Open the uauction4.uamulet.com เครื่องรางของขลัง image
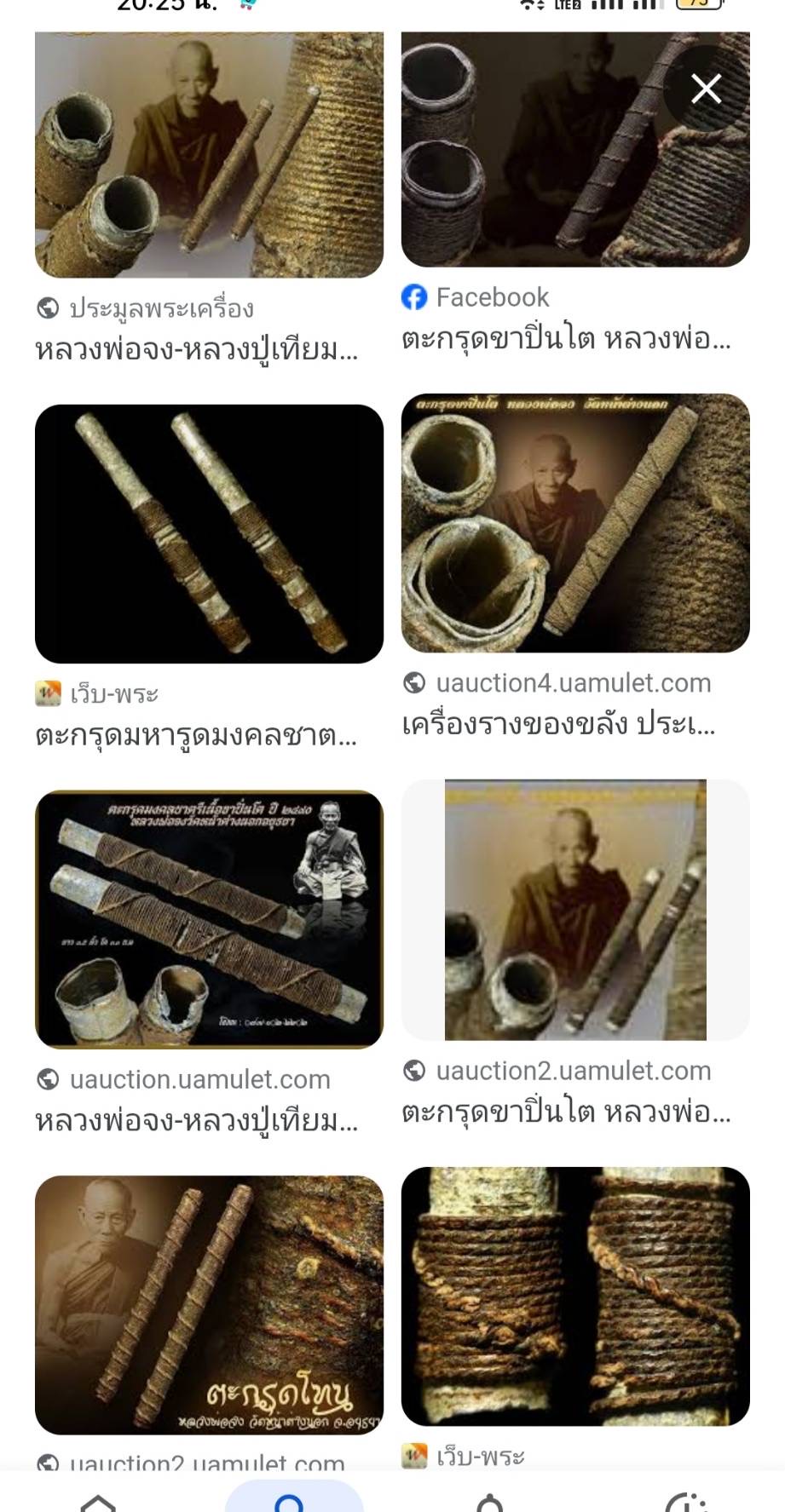This screenshot has width=785, height=1512. tap(575, 523)
